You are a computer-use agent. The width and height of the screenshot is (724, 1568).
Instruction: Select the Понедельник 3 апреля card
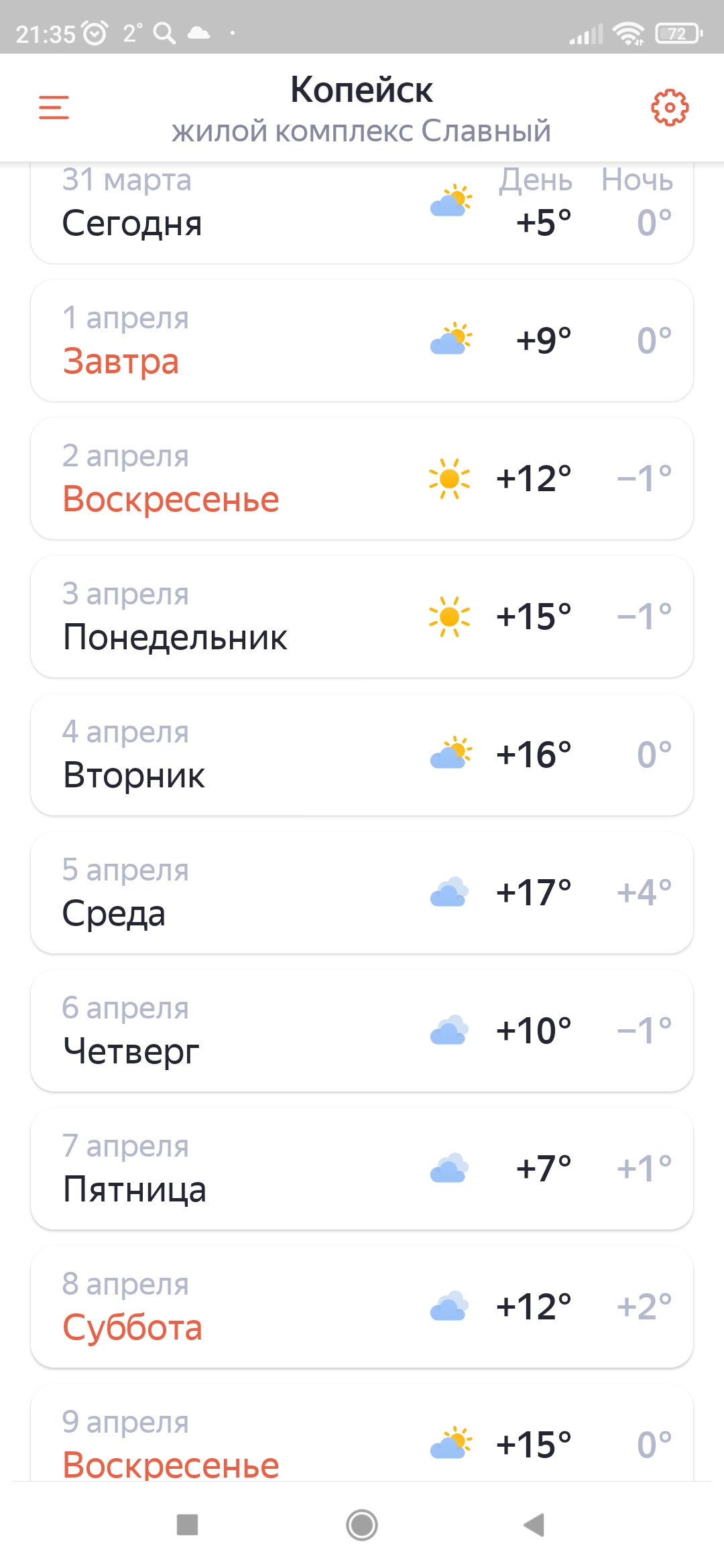[x=362, y=616]
